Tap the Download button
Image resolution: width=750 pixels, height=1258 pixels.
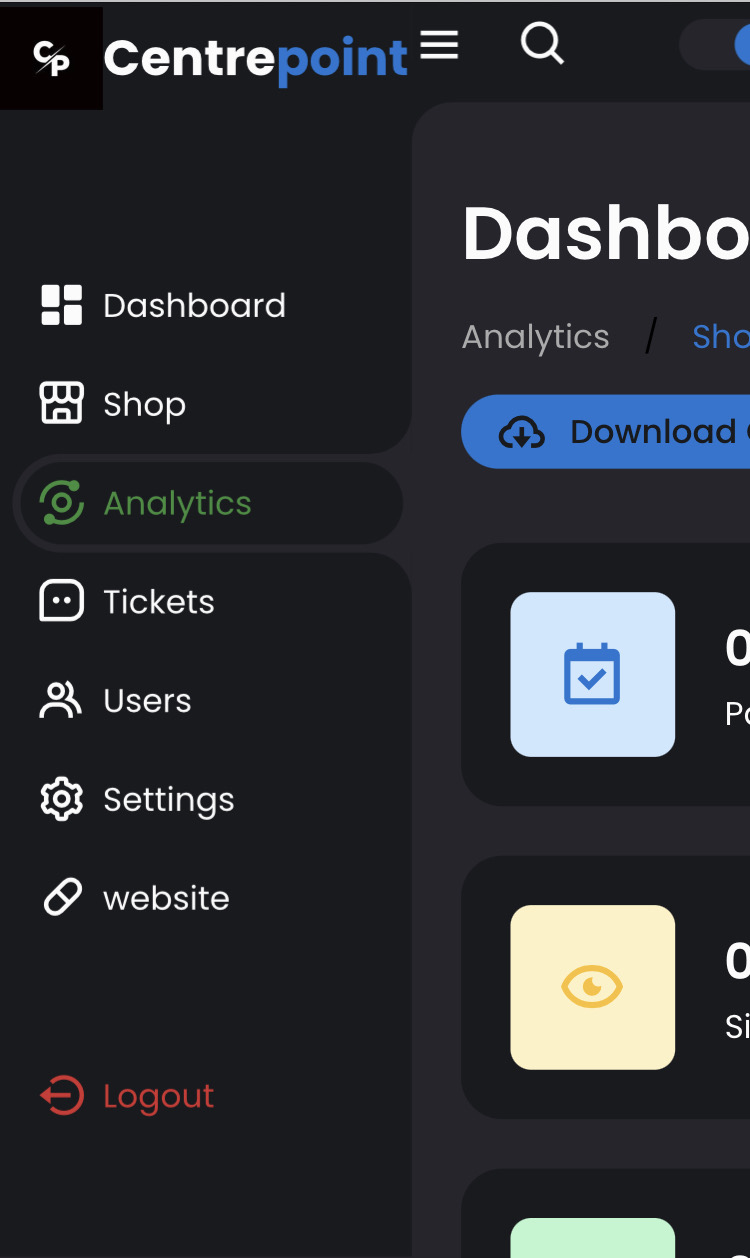[x=620, y=432]
